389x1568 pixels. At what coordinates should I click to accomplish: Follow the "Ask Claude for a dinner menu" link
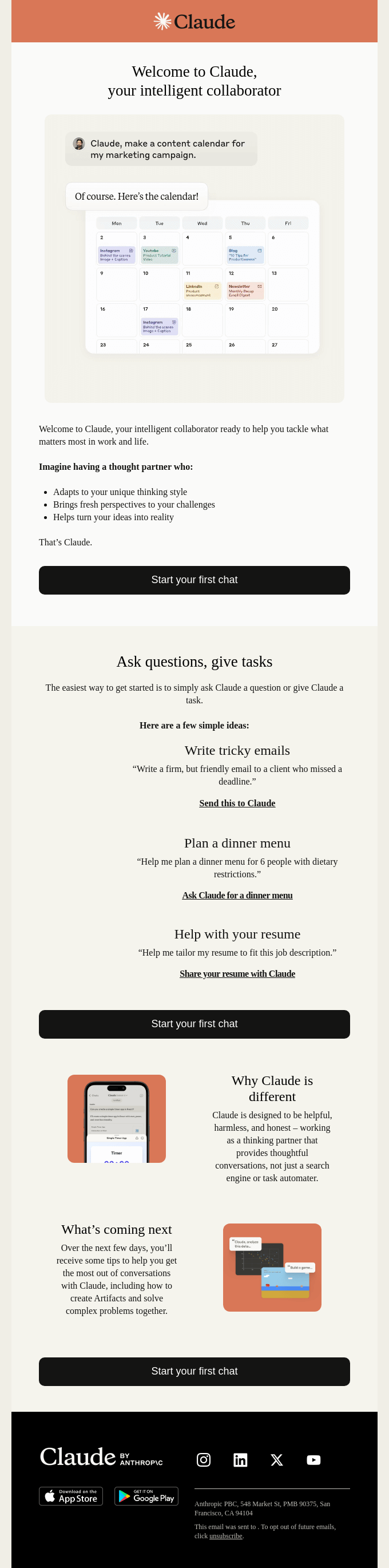pos(237,896)
